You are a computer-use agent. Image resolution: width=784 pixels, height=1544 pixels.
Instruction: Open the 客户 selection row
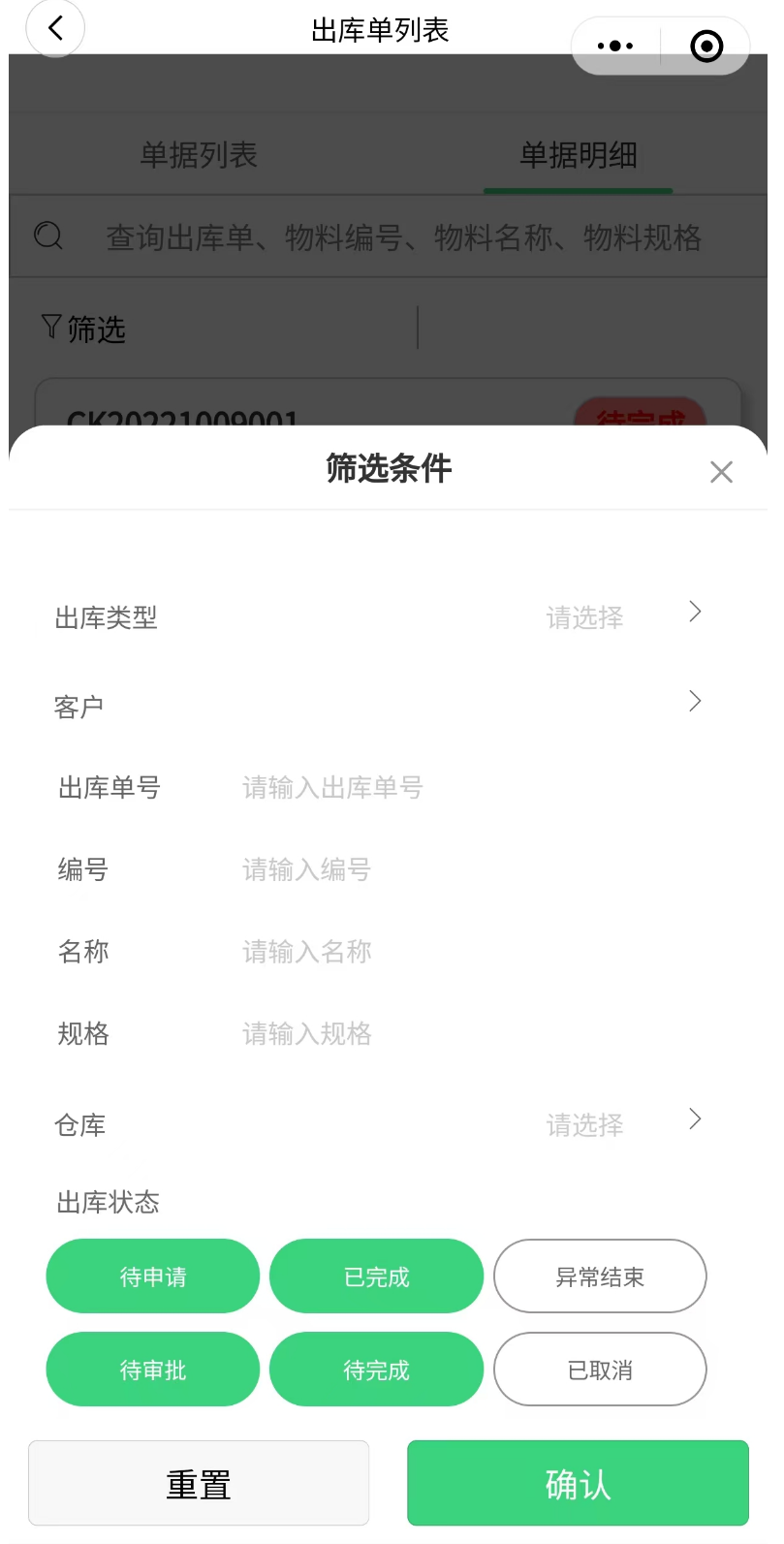coord(388,706)
